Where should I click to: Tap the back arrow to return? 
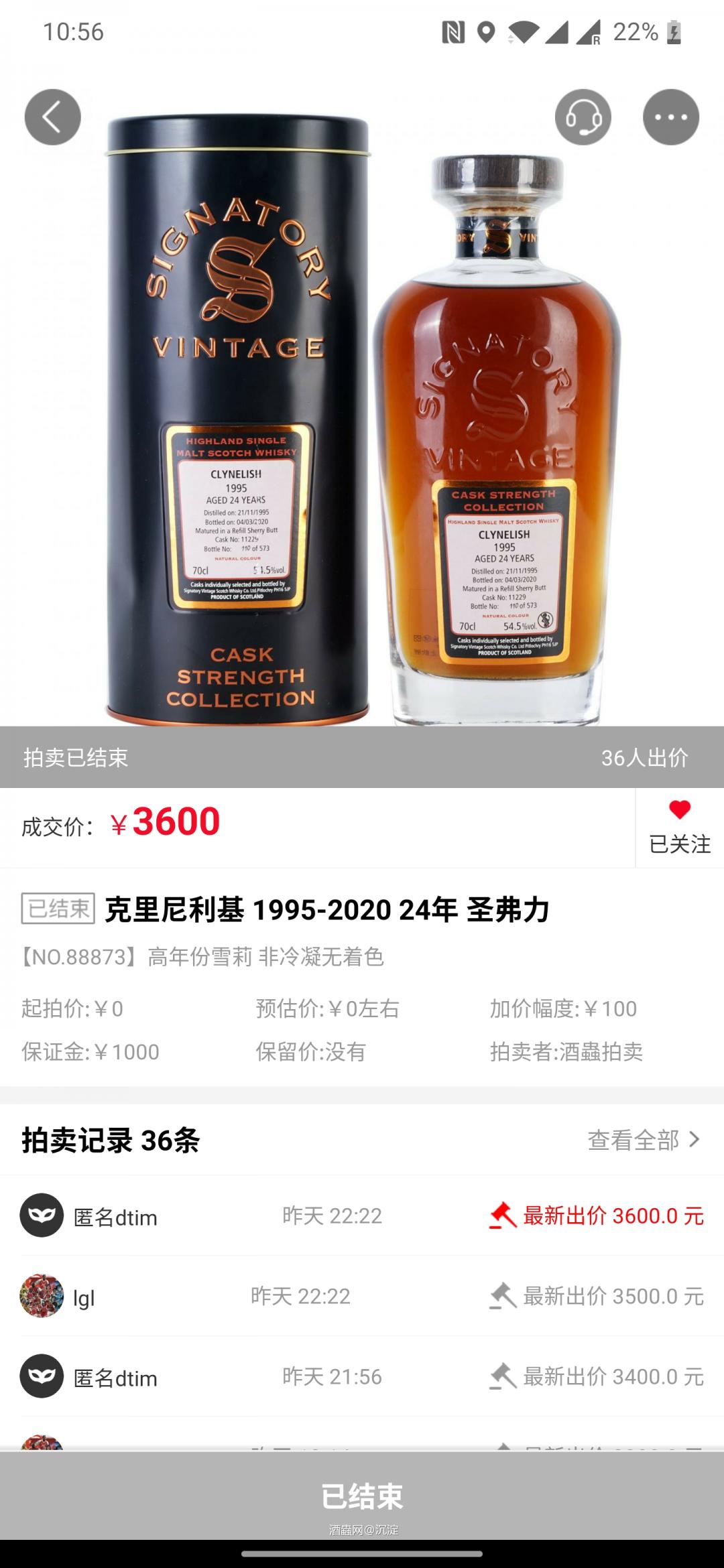(x=53, y=117)
